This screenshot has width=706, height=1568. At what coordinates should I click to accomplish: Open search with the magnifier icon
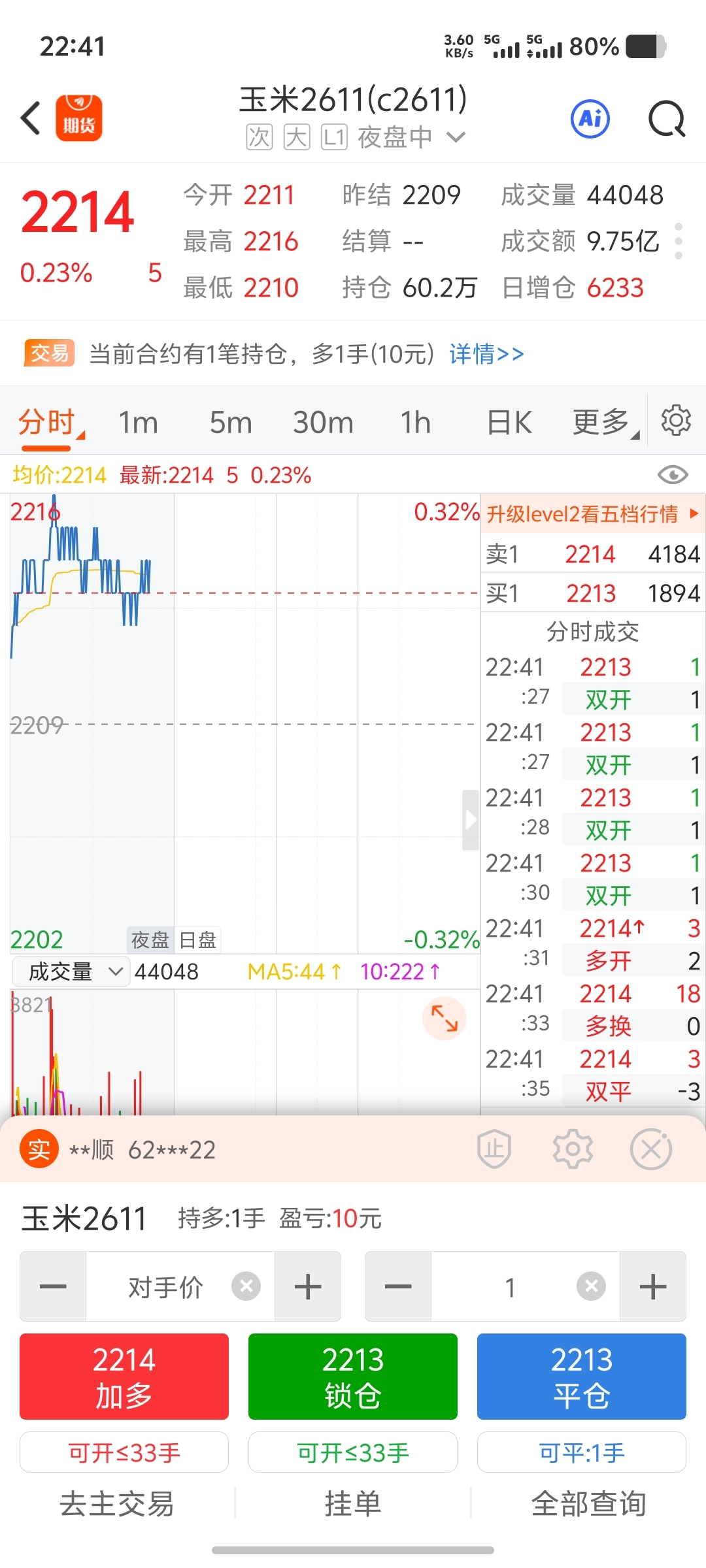pyautogui.click(x=667, y=119)
